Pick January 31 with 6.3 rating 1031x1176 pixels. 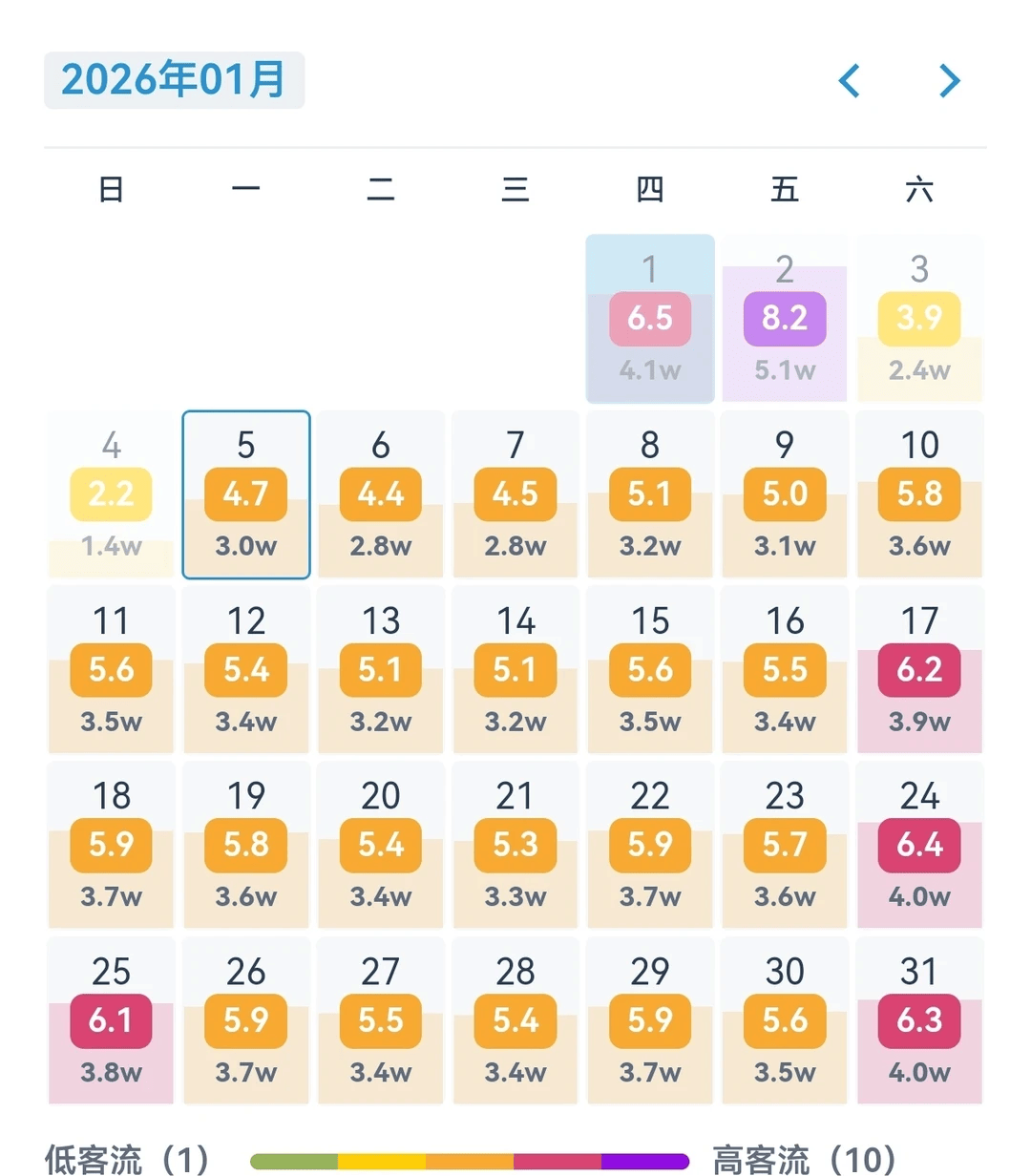(x=919, y=1021)
